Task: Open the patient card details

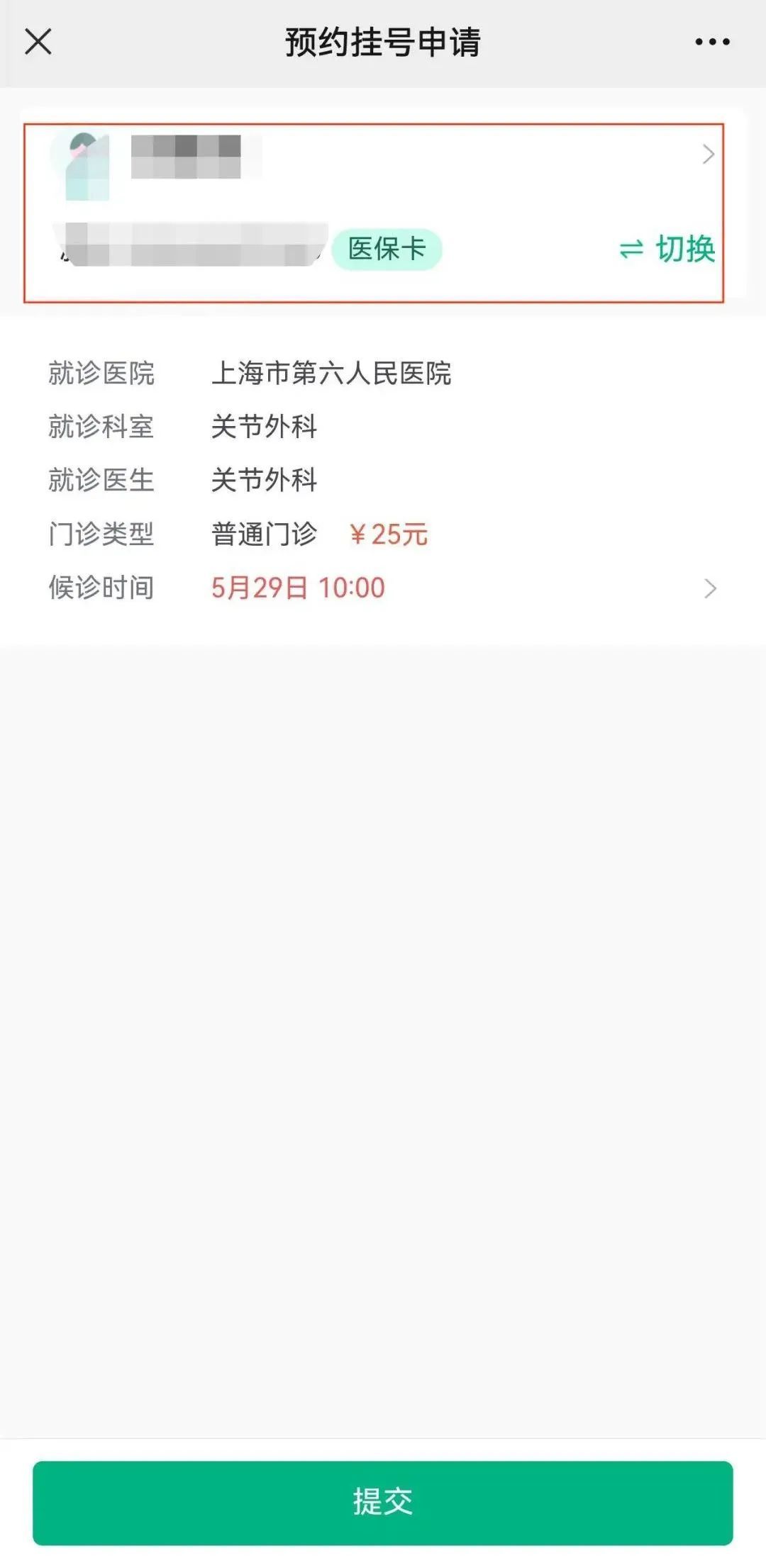Action: tap(707, 155)
